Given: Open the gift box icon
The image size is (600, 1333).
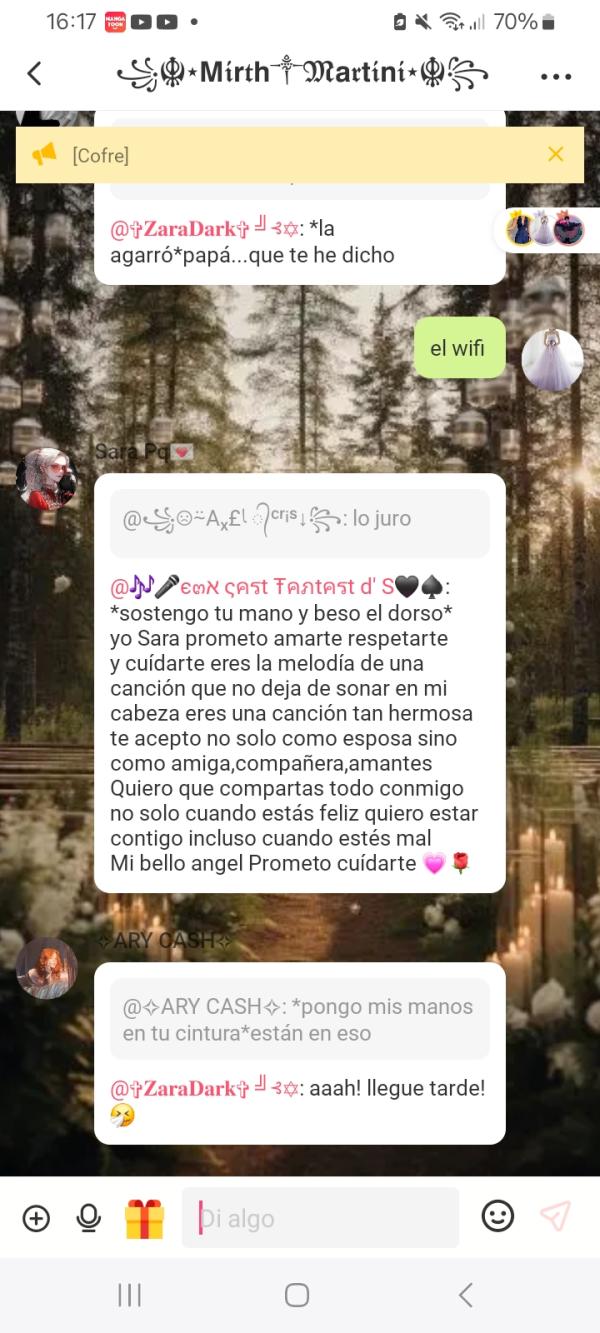Looking at the screenshot, I should coord(144,1218).
